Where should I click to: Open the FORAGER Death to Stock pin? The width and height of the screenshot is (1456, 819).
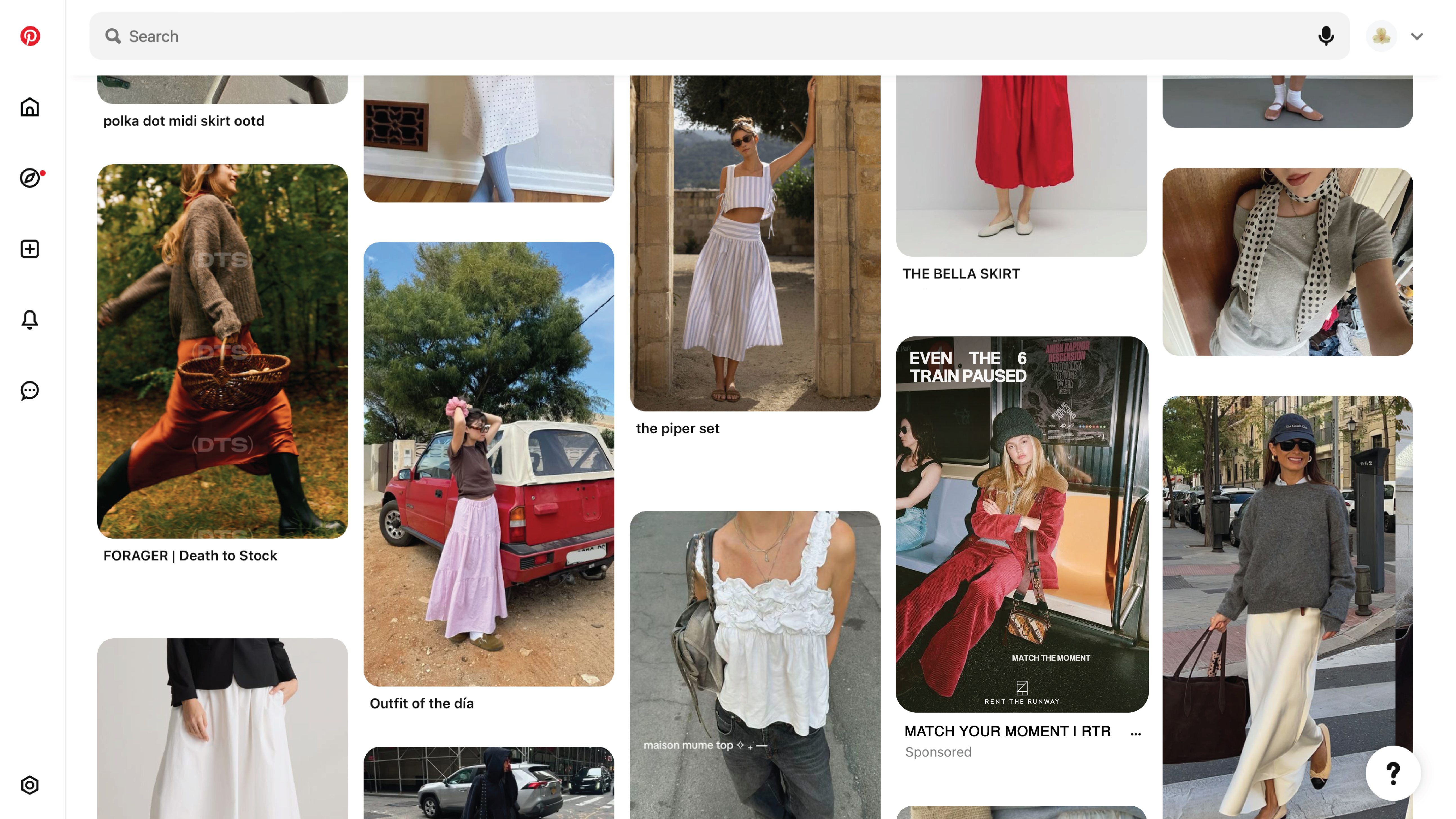222,351
